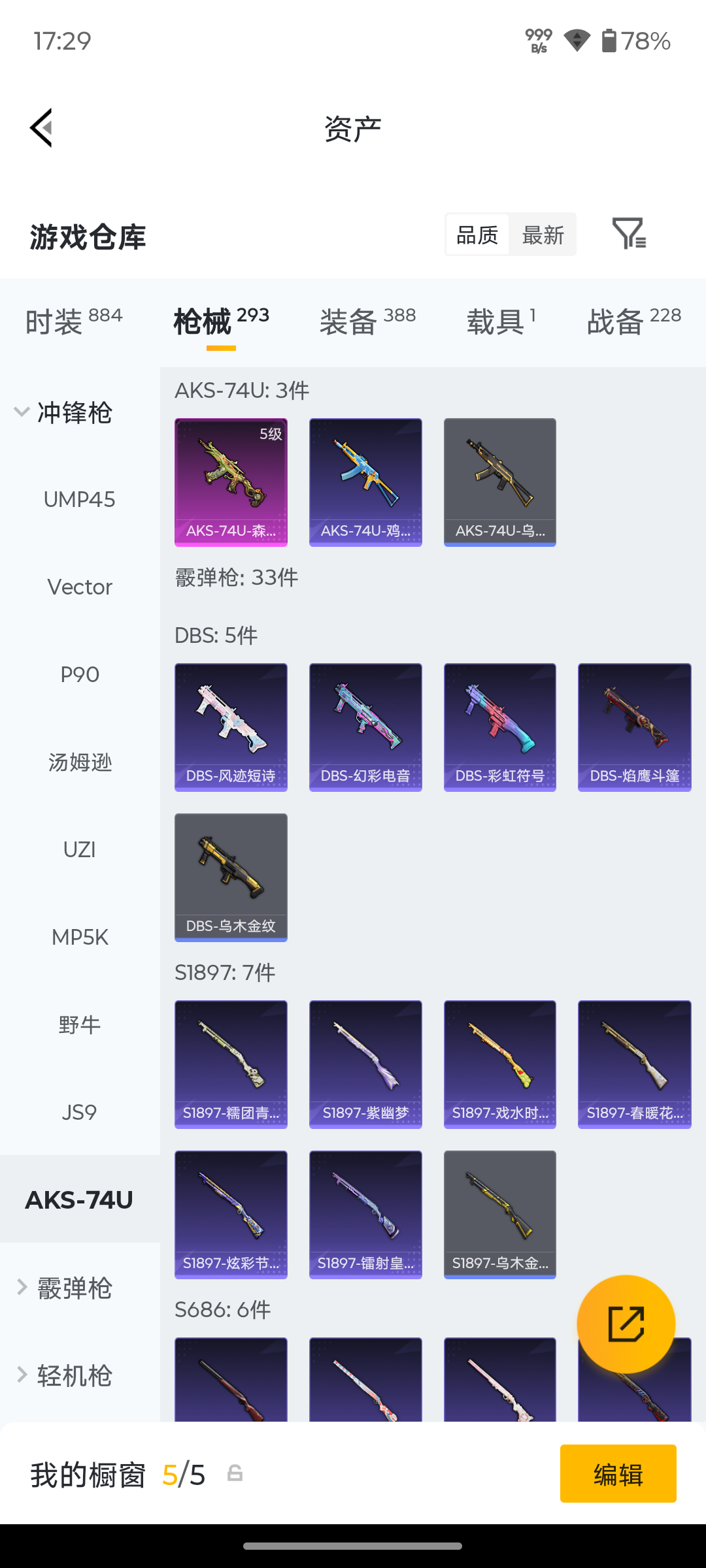Open the DBS-乌木金纹 item
The width and height of the screenshot is (706, 1568).
[x=231, y=877]
